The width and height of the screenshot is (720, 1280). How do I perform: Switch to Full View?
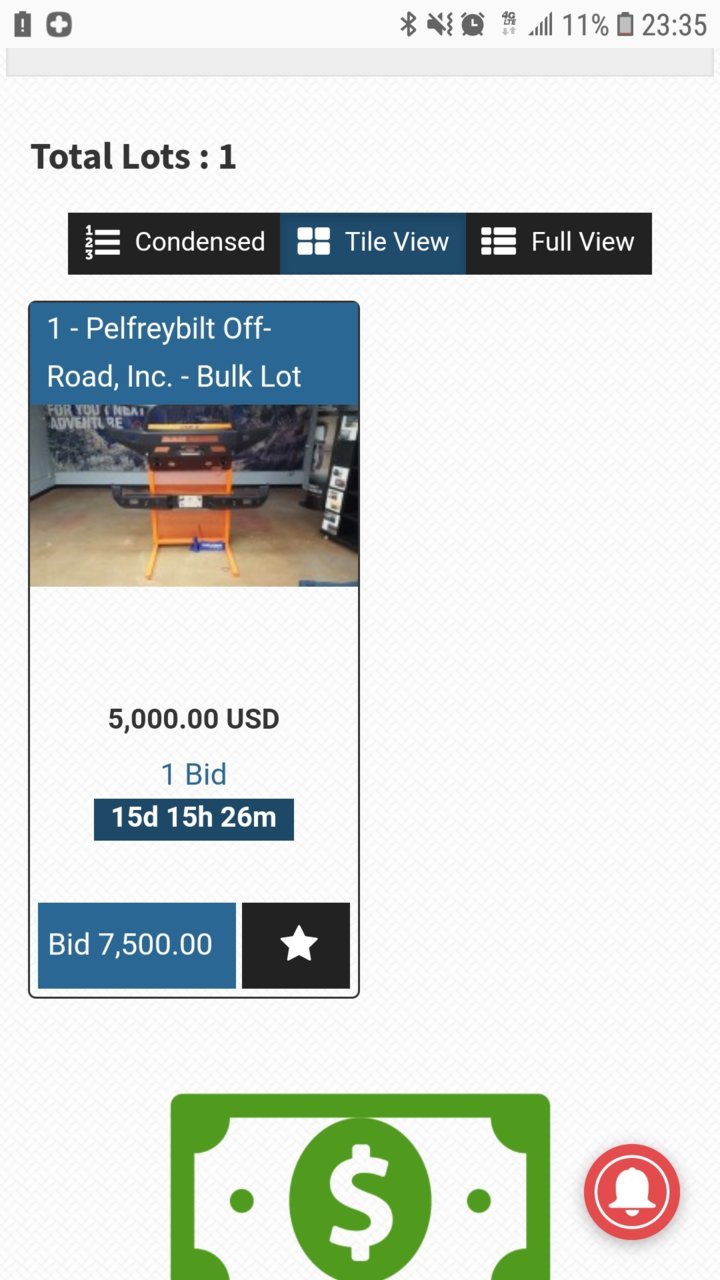tap(559, 243)
